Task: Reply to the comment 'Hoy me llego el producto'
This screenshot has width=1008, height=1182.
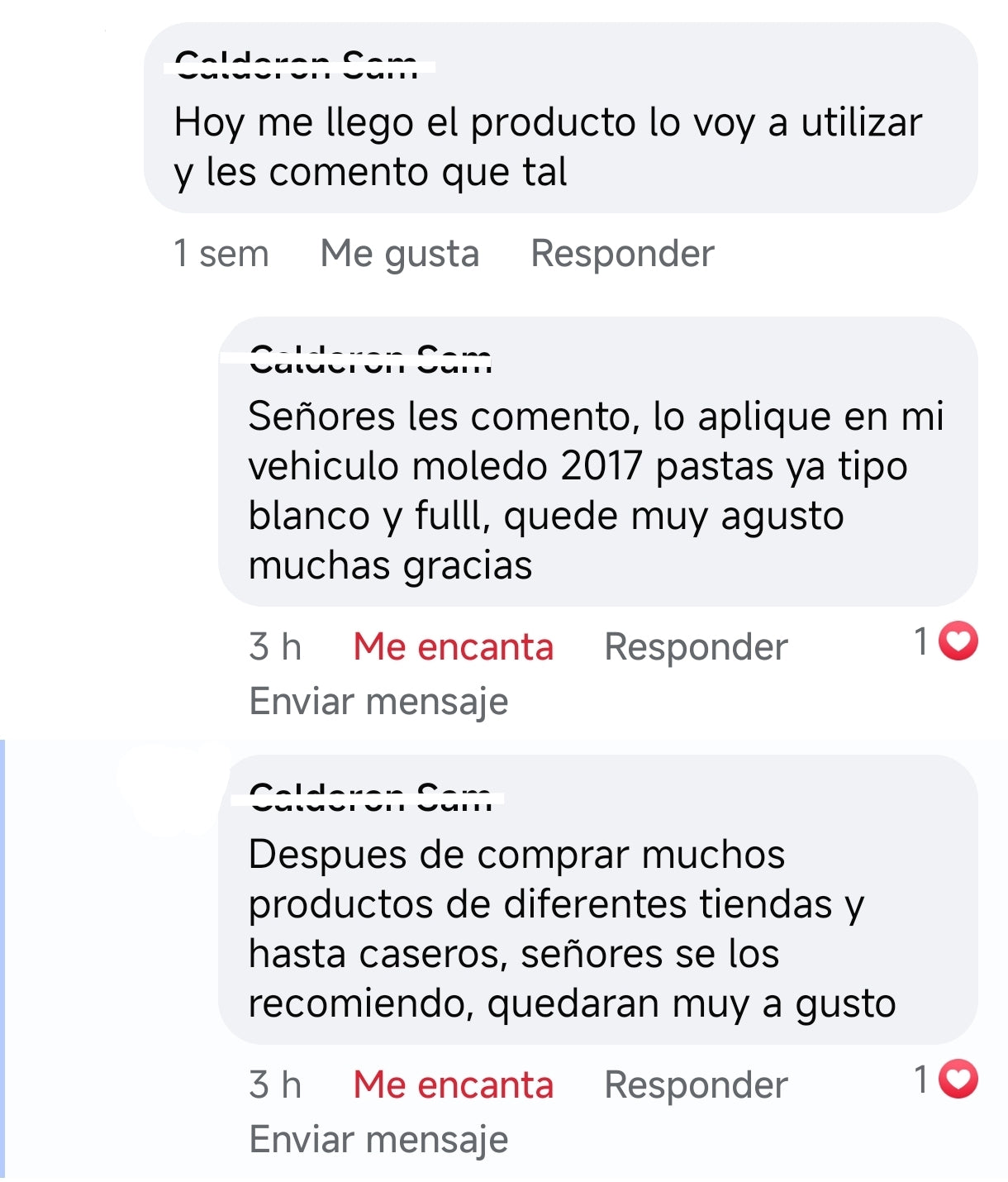Action: pyautogui.click(x=621, y=253)
